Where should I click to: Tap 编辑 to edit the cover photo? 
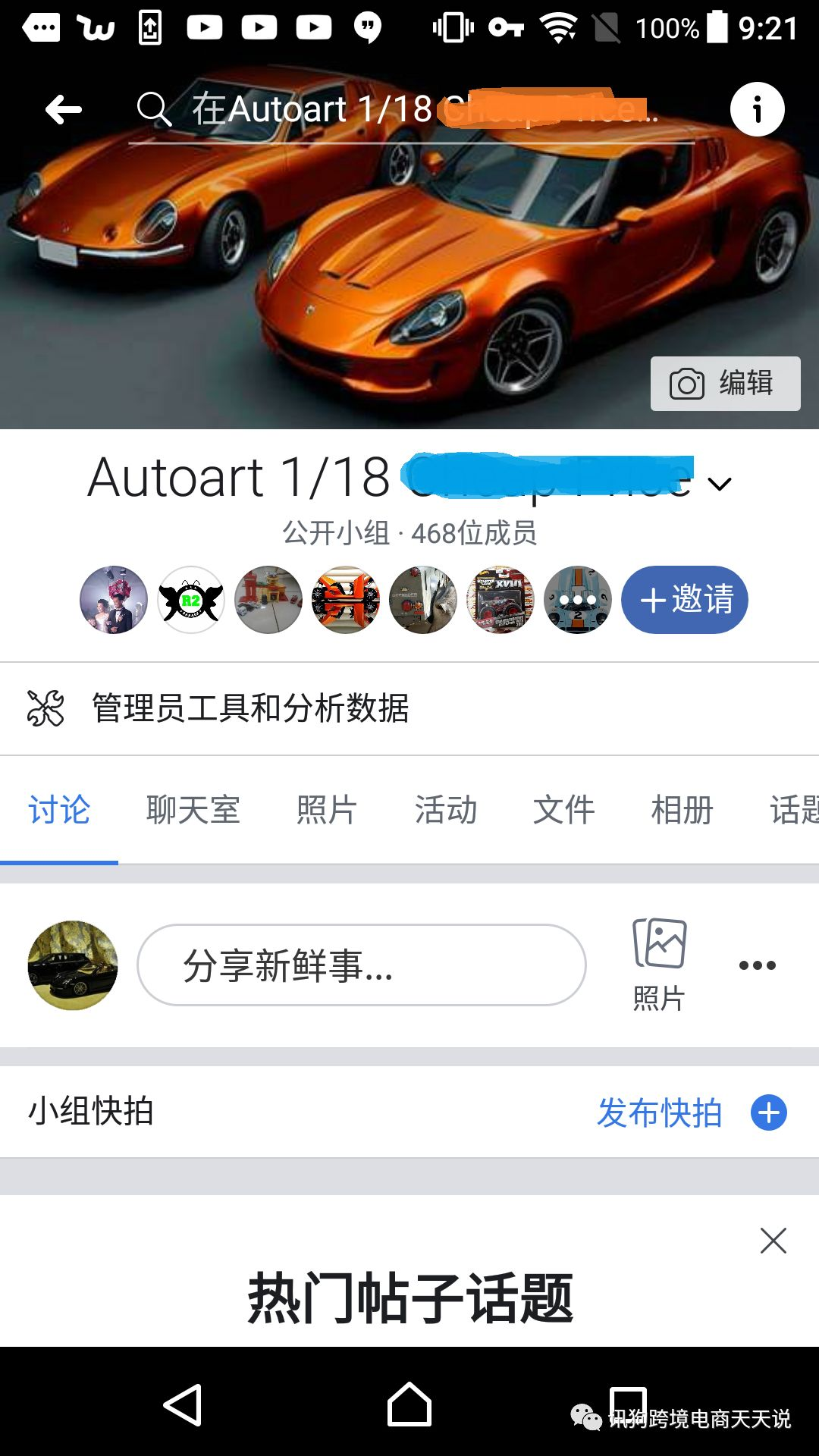725,384
